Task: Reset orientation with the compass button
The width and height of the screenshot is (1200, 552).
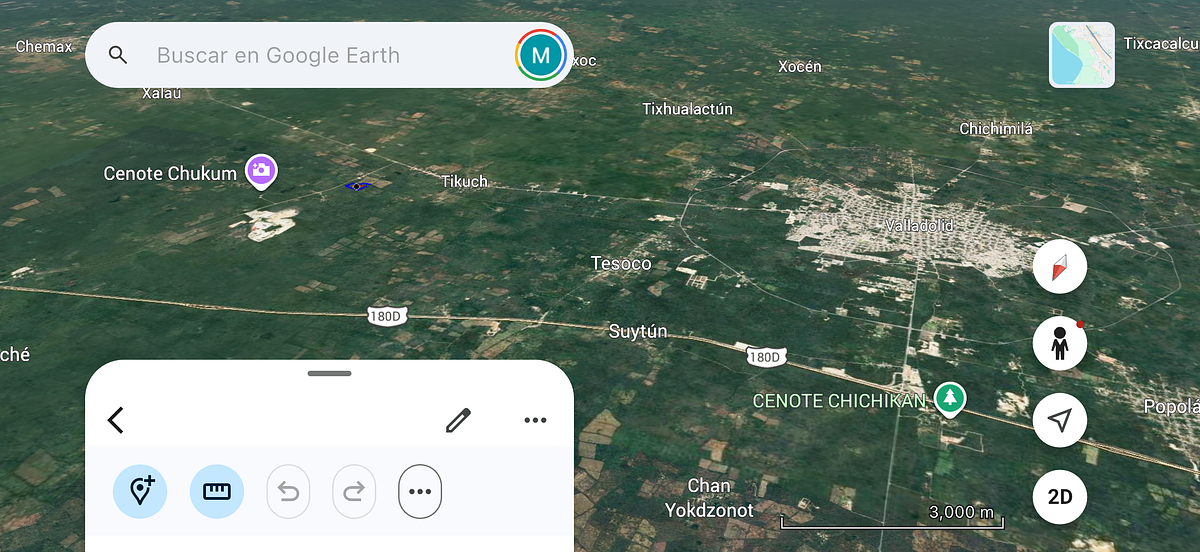Action: (1060, 267)
